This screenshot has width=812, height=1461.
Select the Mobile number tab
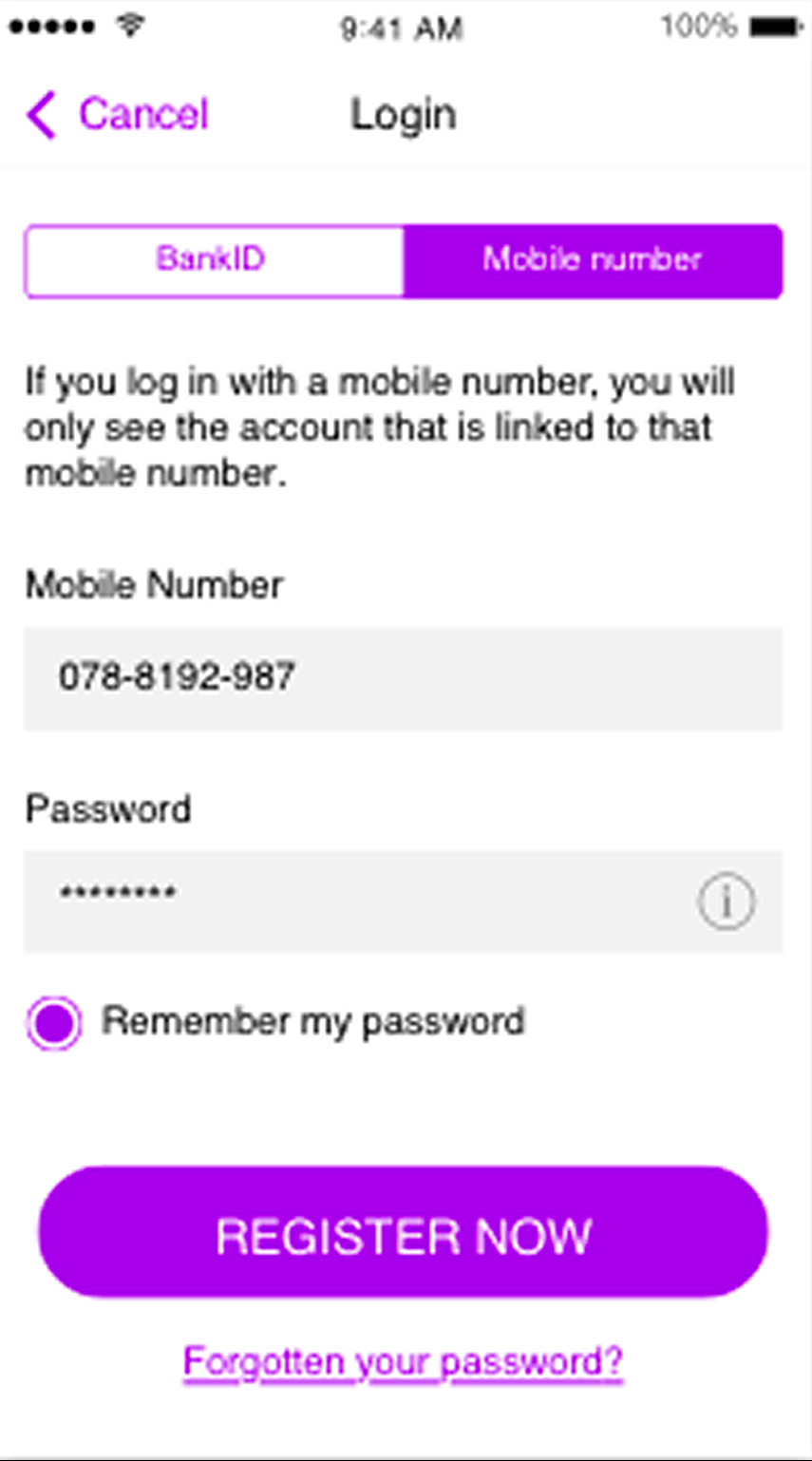pos(593,260)
